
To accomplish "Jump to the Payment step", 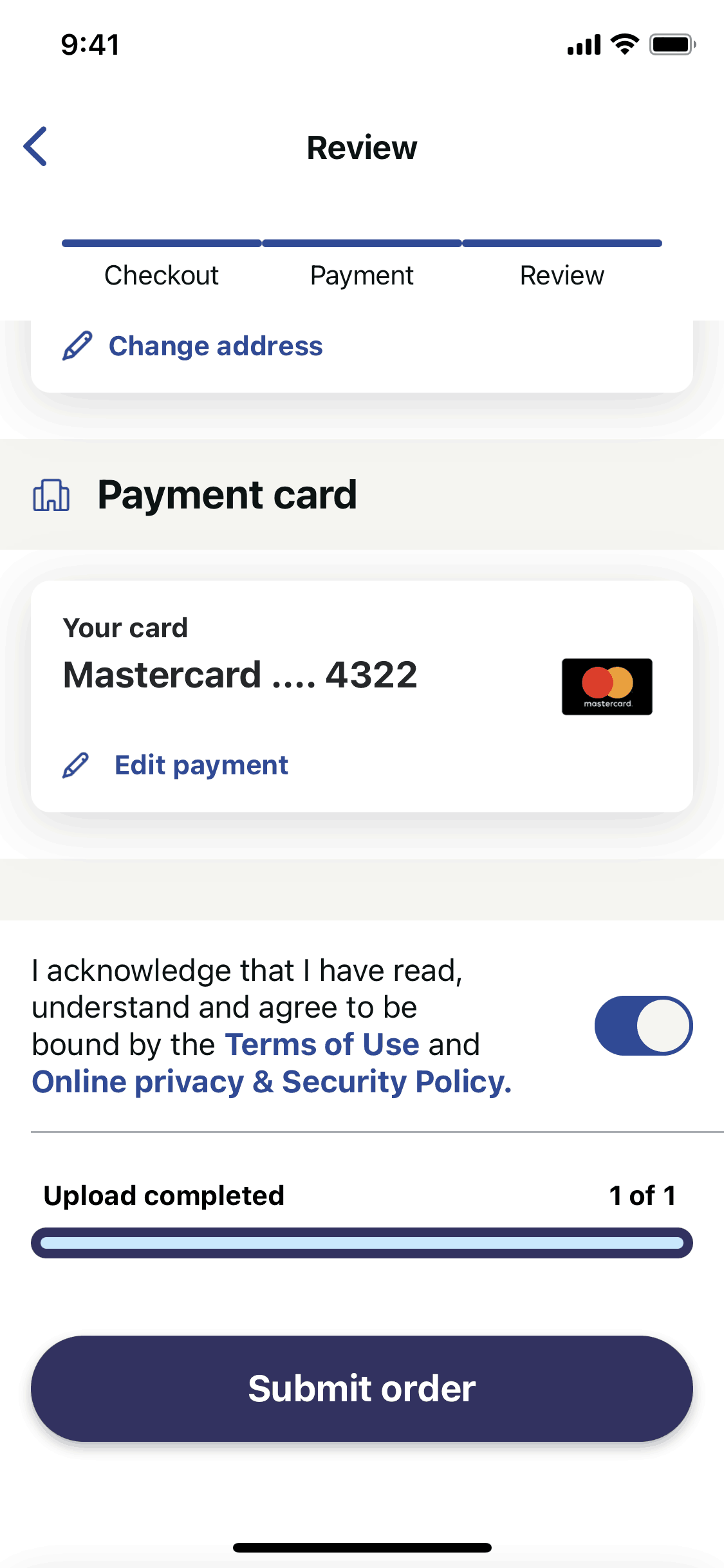I will (362, 275).
